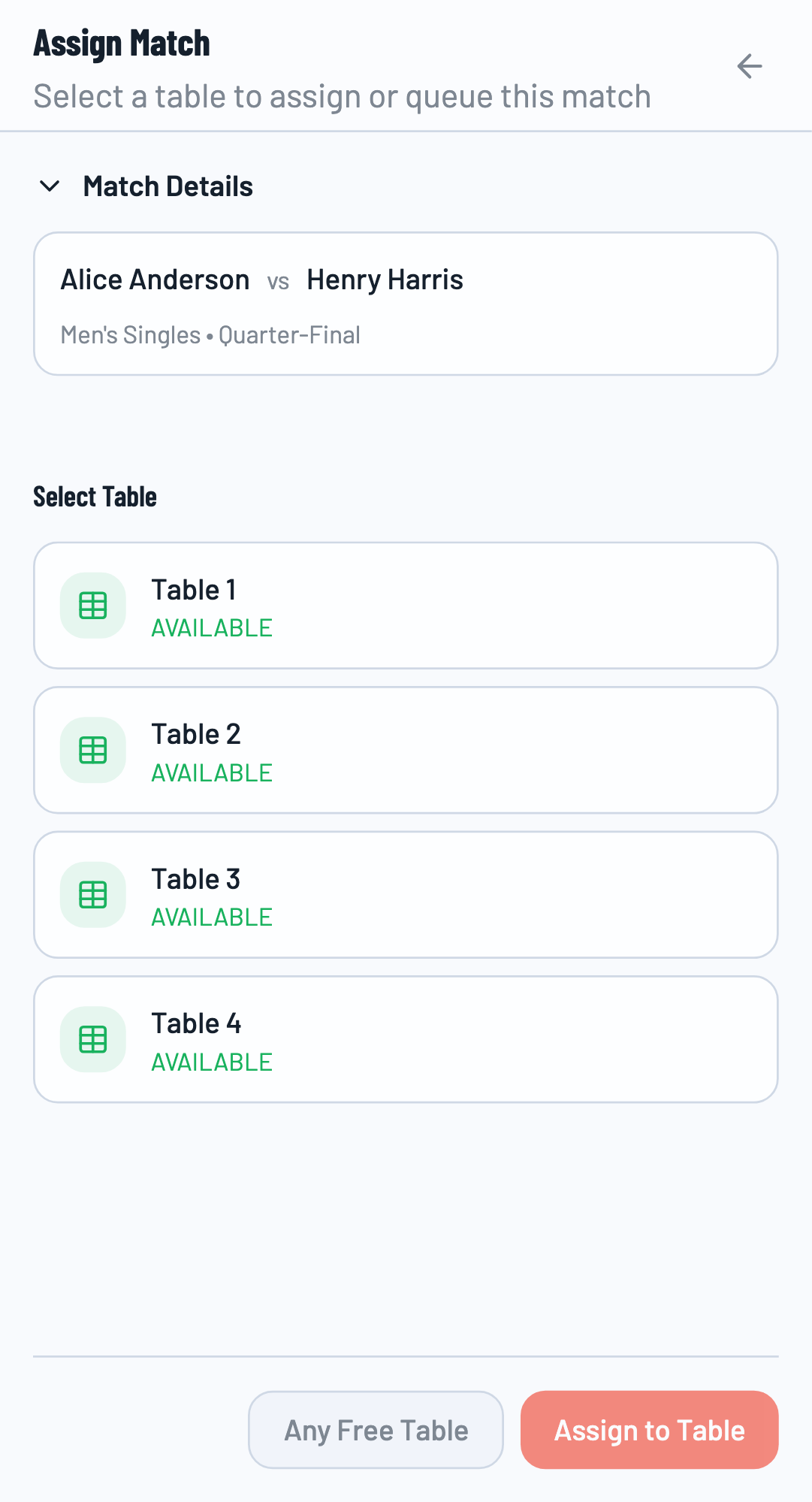Click the Assign to Table button

click(x=648, y=1429)
